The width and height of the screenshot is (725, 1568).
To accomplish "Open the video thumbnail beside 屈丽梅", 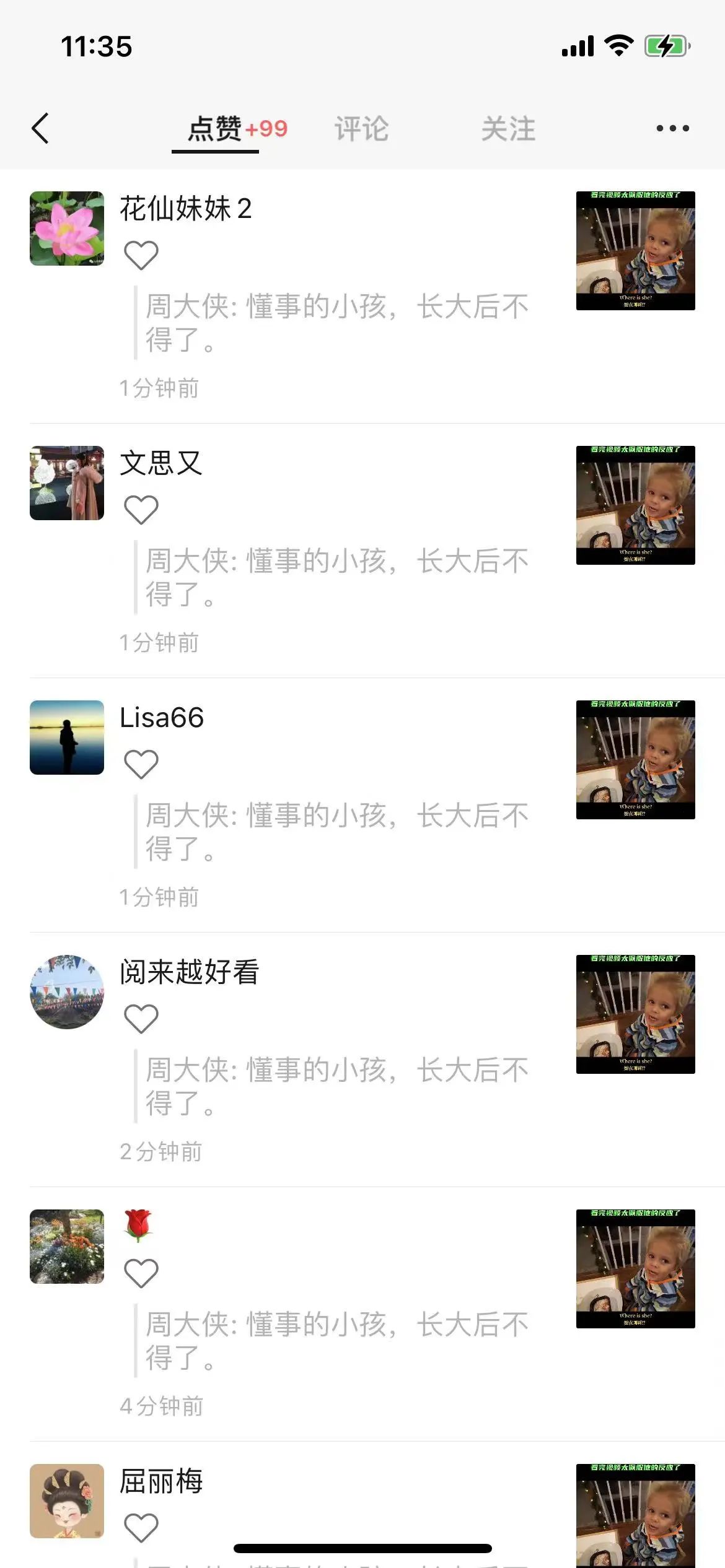I will 635,1515.
